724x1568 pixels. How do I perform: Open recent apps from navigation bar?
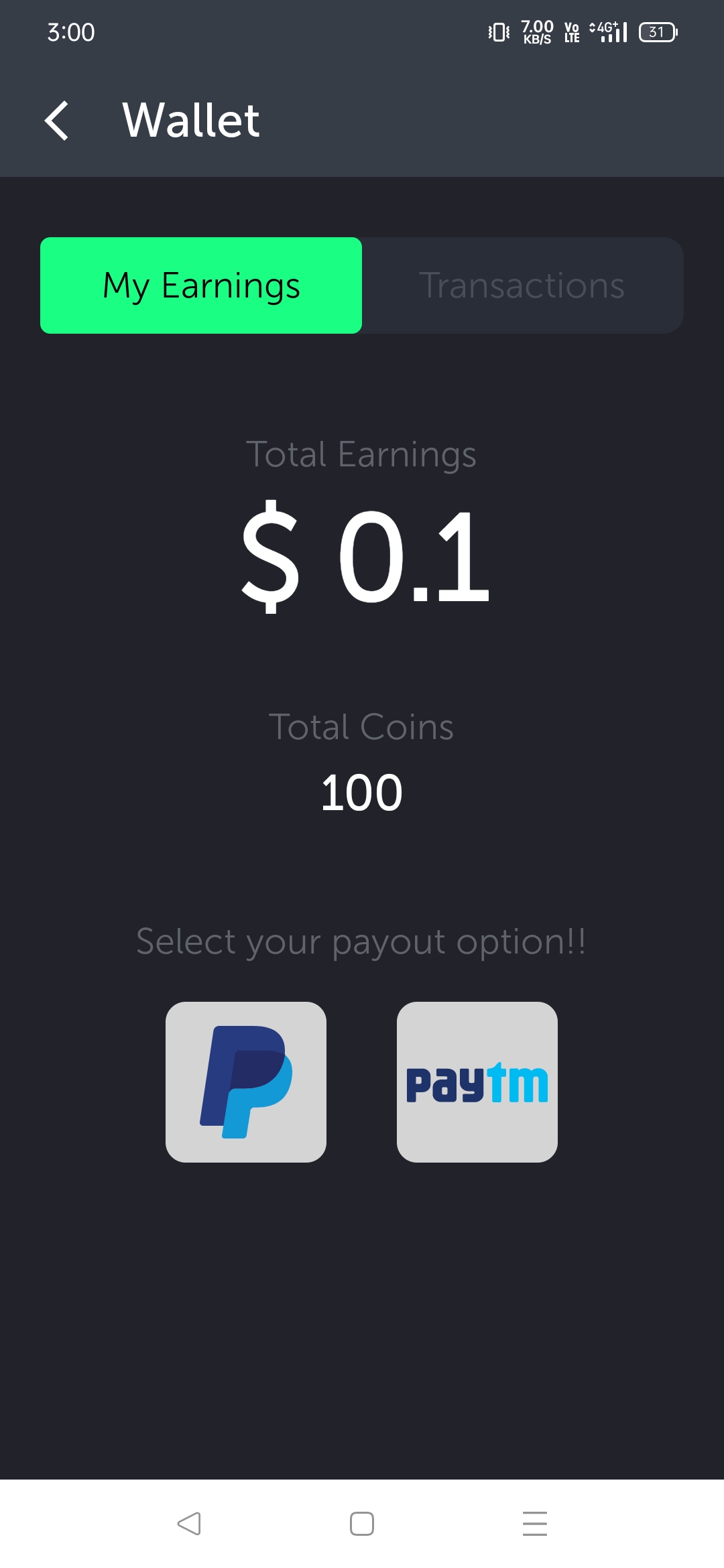(x=534, y=1524)
